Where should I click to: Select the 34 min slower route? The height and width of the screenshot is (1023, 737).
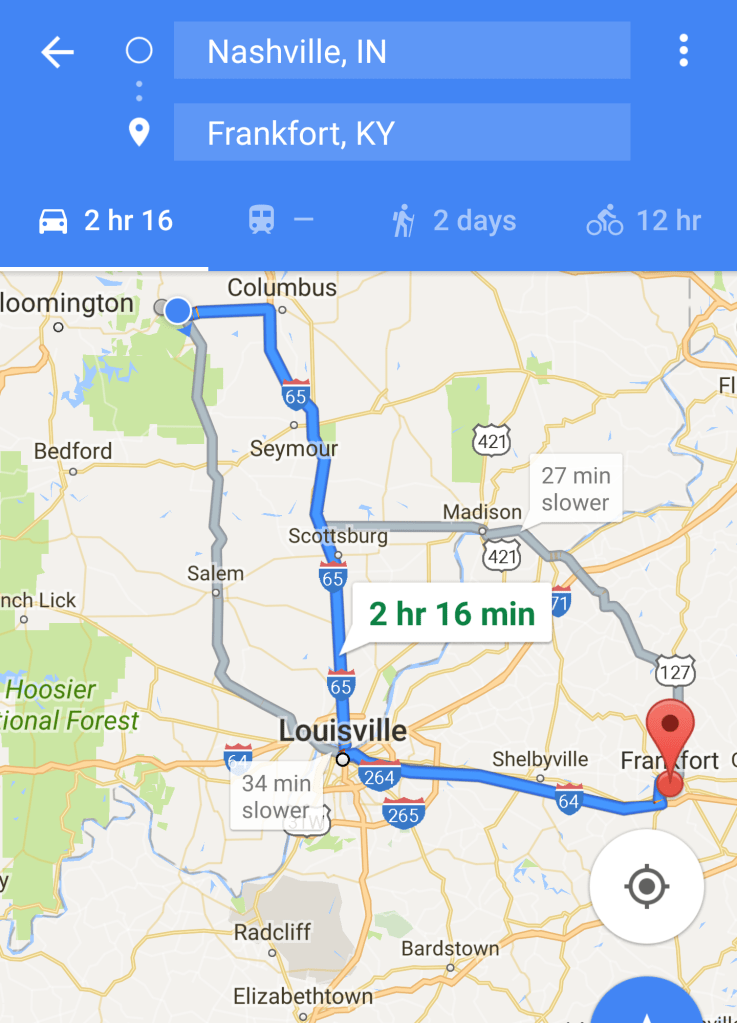[275, 796]
